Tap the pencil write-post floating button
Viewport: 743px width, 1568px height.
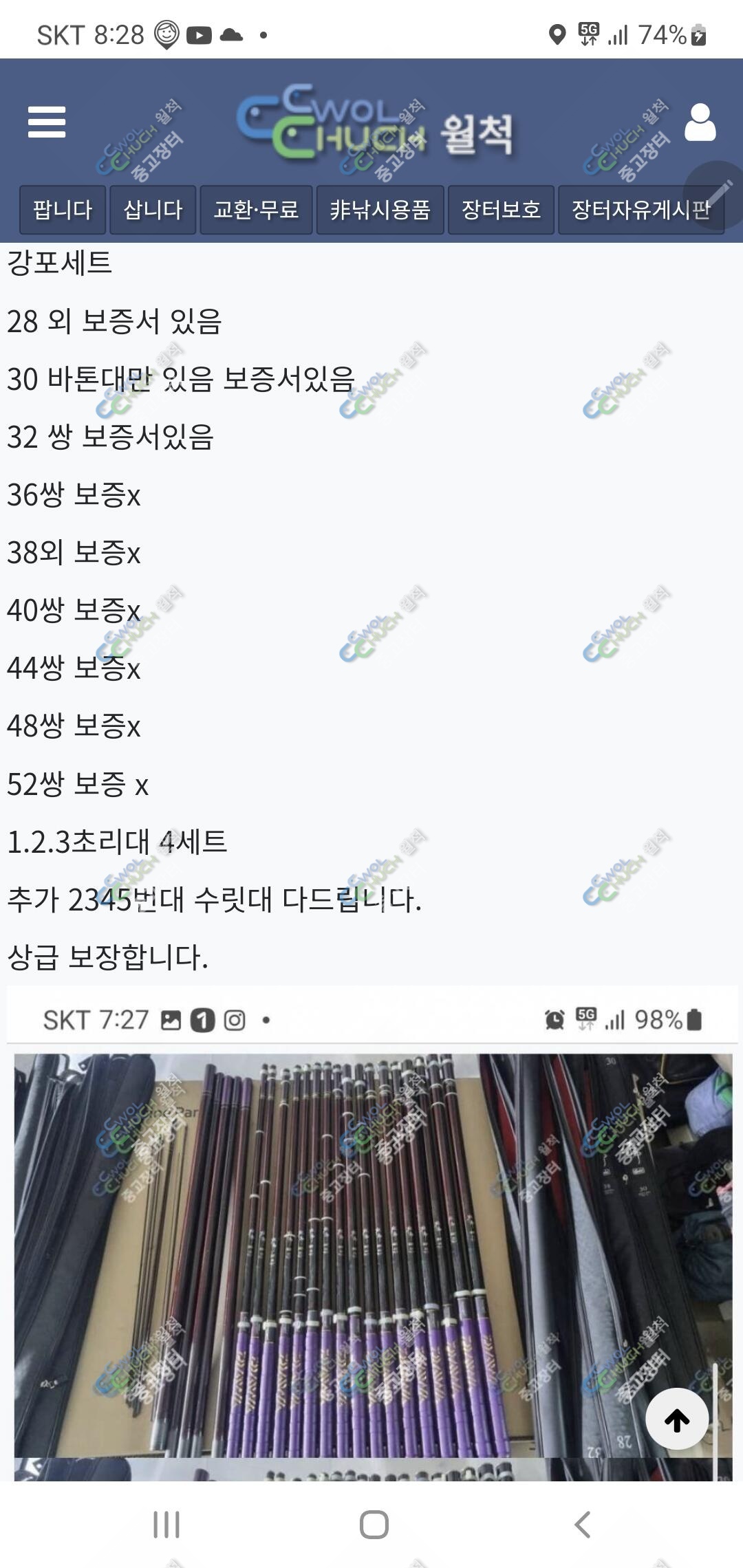[717, 195]
